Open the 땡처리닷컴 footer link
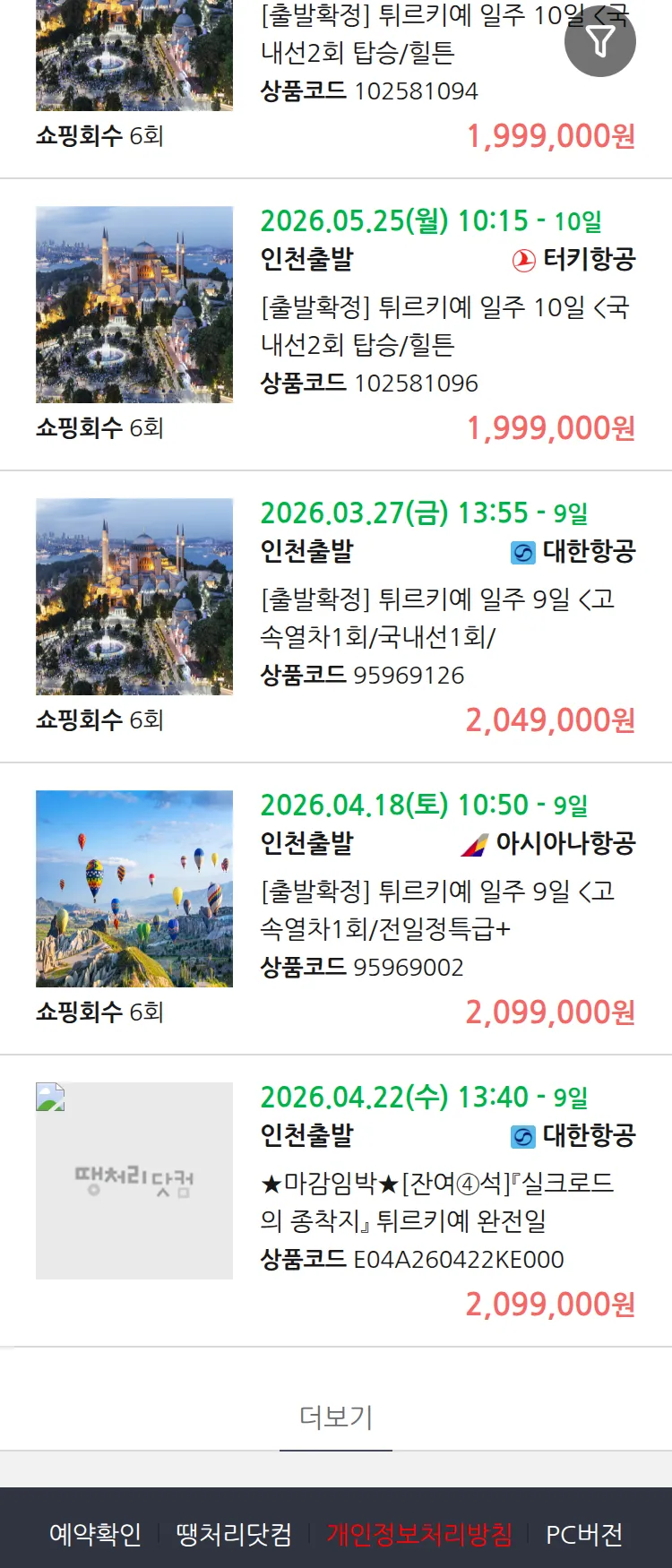 coord(234,1534)
